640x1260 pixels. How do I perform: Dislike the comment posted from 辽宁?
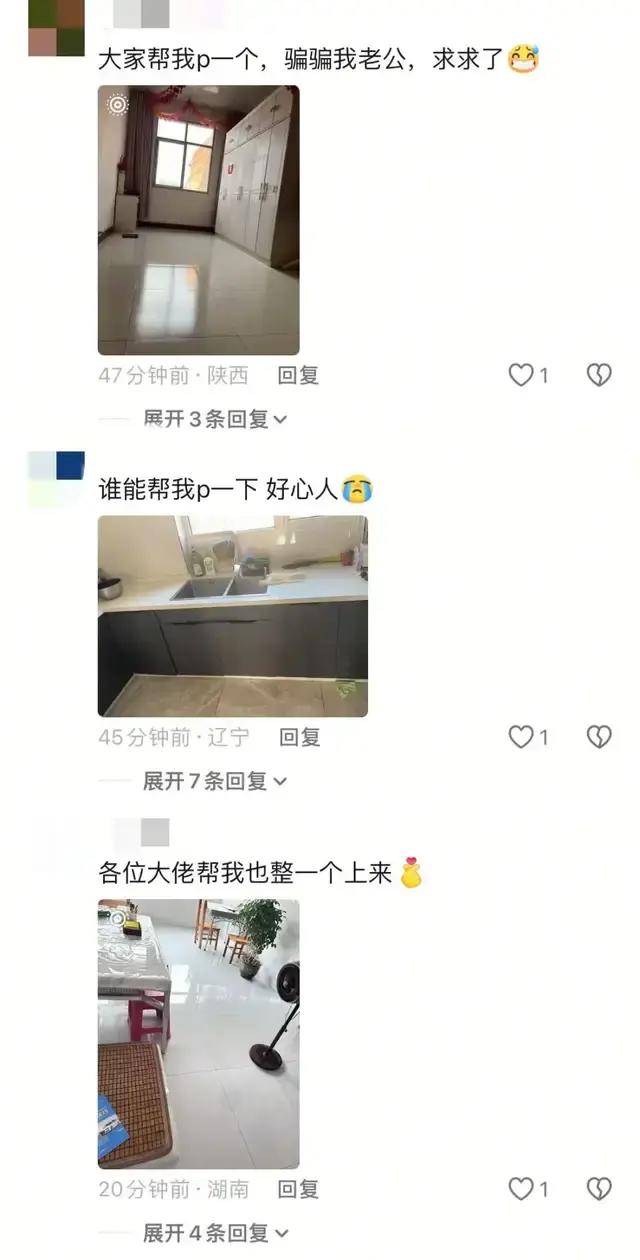coord(598,737)
